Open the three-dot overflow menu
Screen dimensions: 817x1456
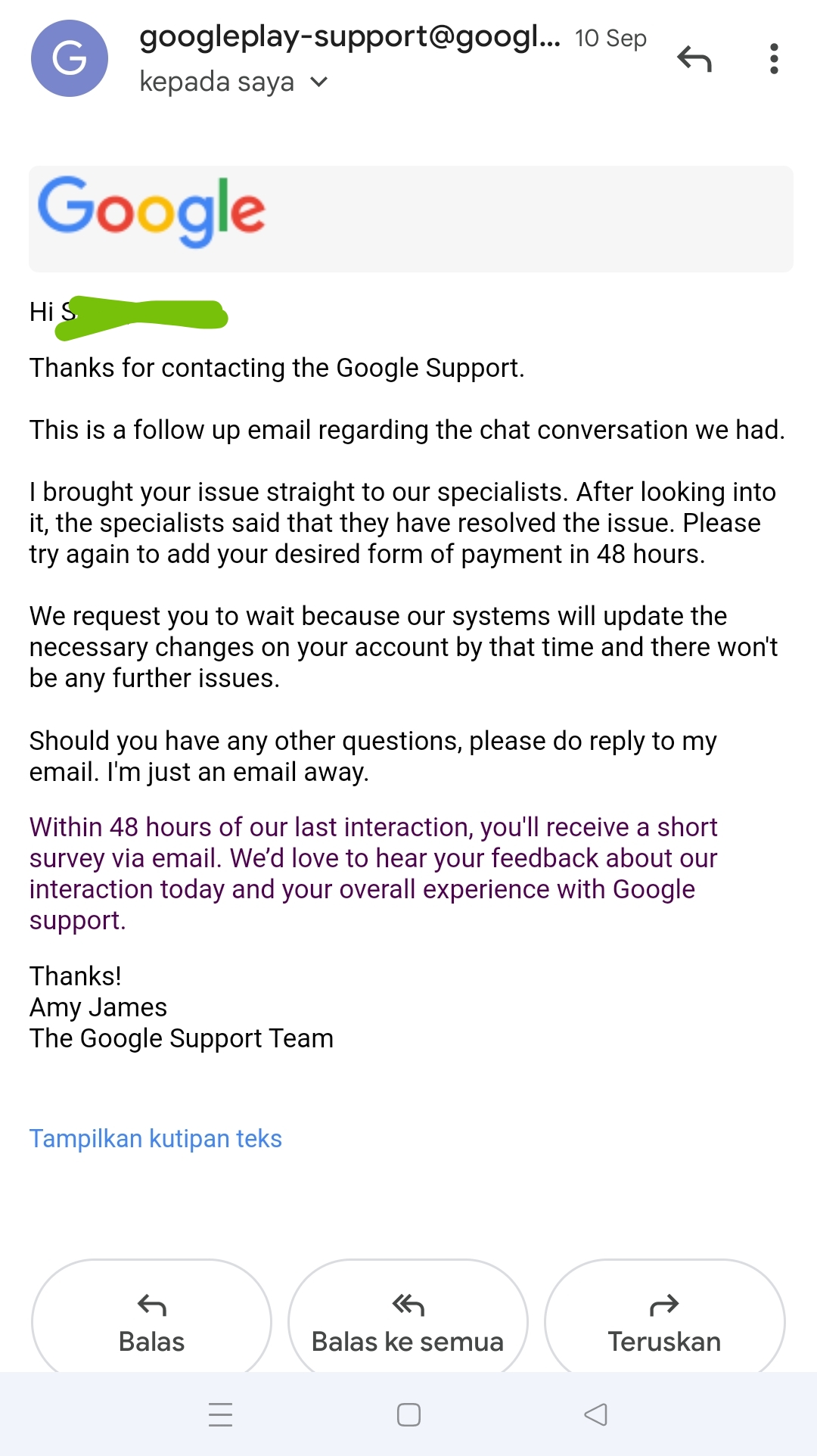(773, 58)
